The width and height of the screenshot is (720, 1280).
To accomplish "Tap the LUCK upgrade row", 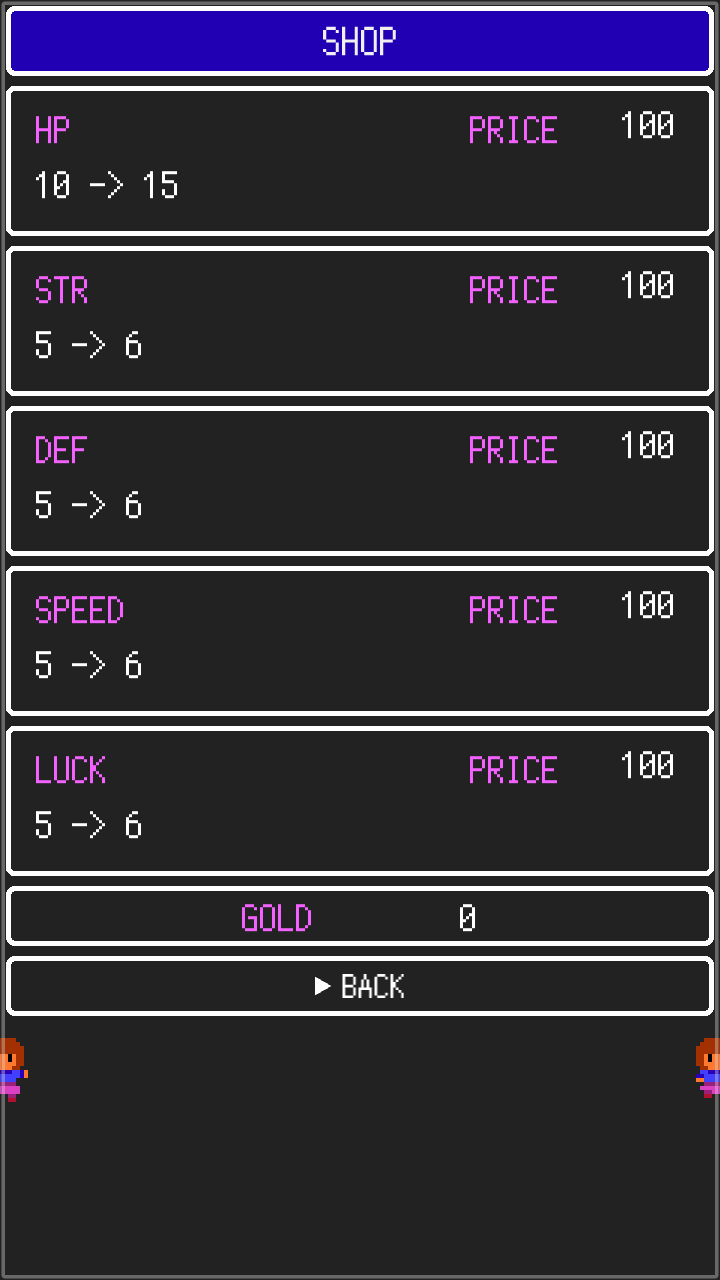I will coord(360,801).
